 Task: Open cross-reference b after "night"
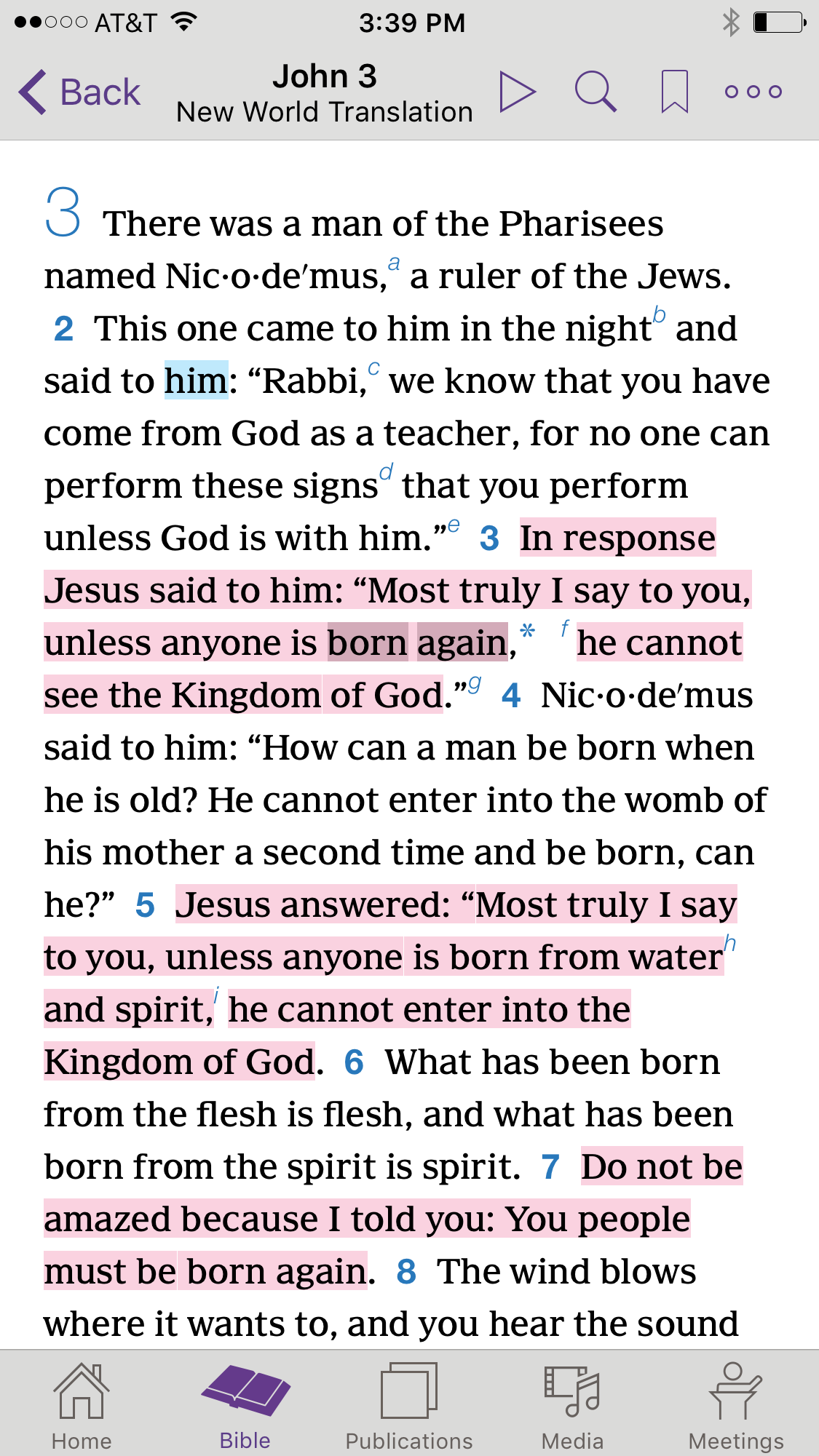[659, 315]
